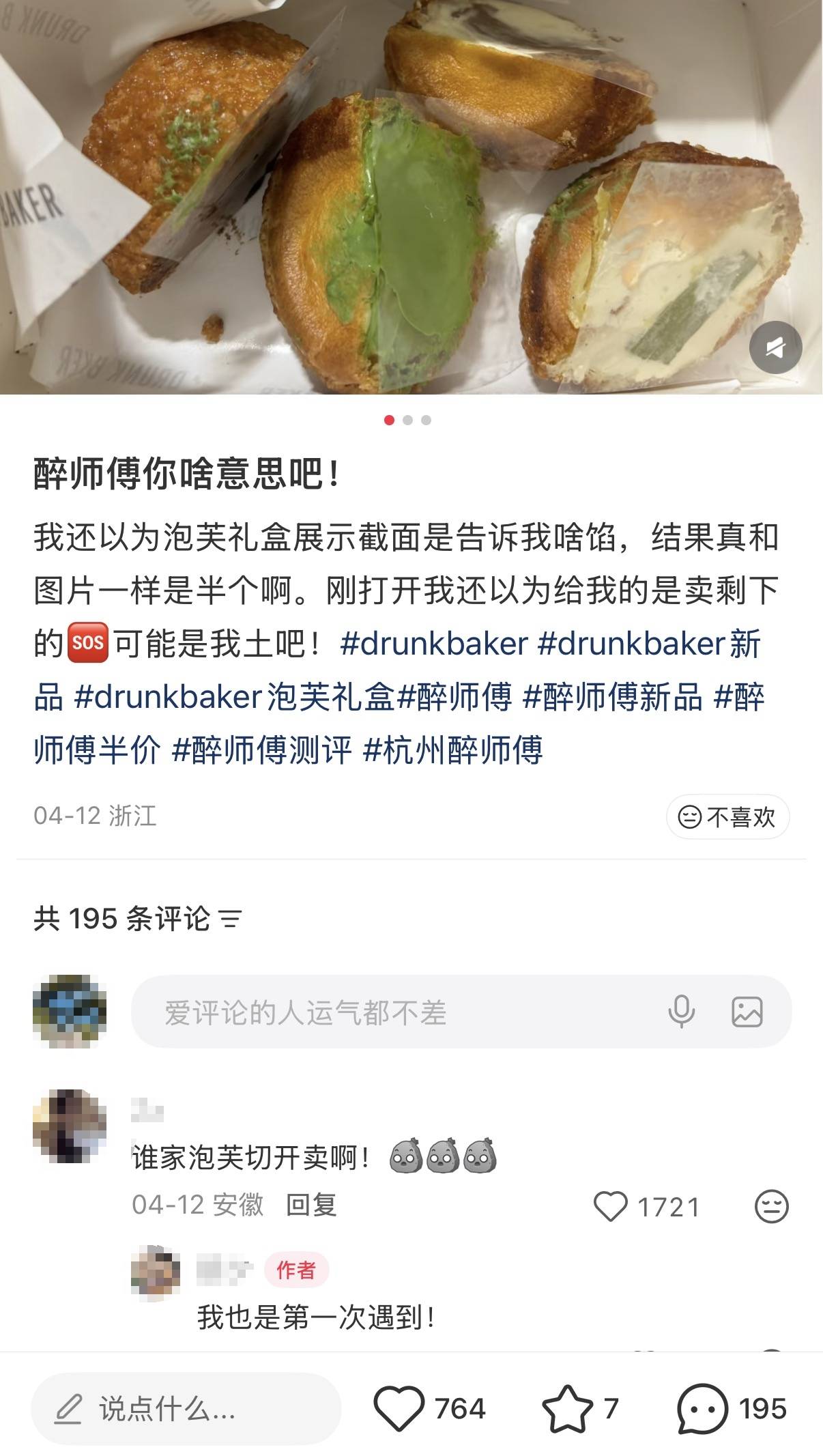
Task: Like the comment with 1721 likes
Action: 611,1206
